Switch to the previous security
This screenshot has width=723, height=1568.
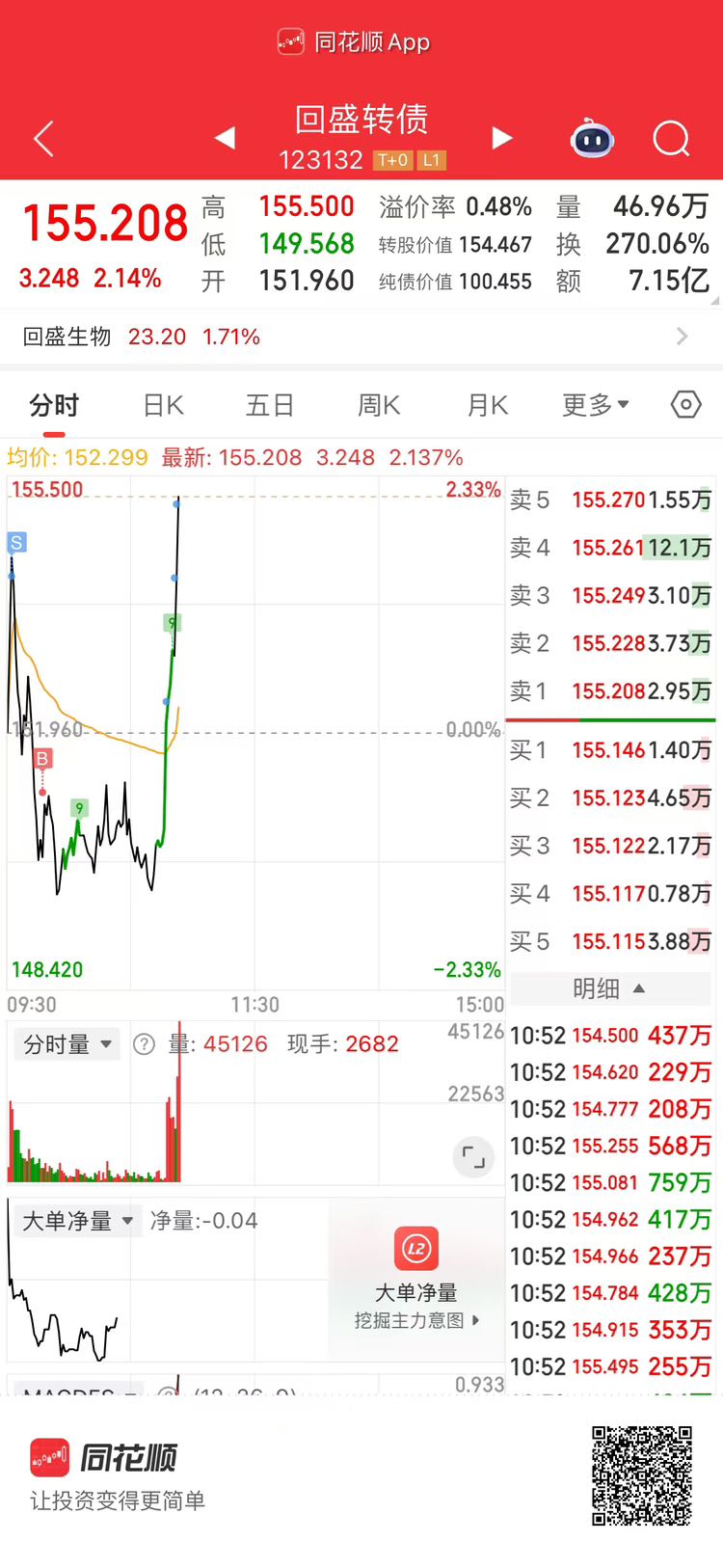pos(225,138)
